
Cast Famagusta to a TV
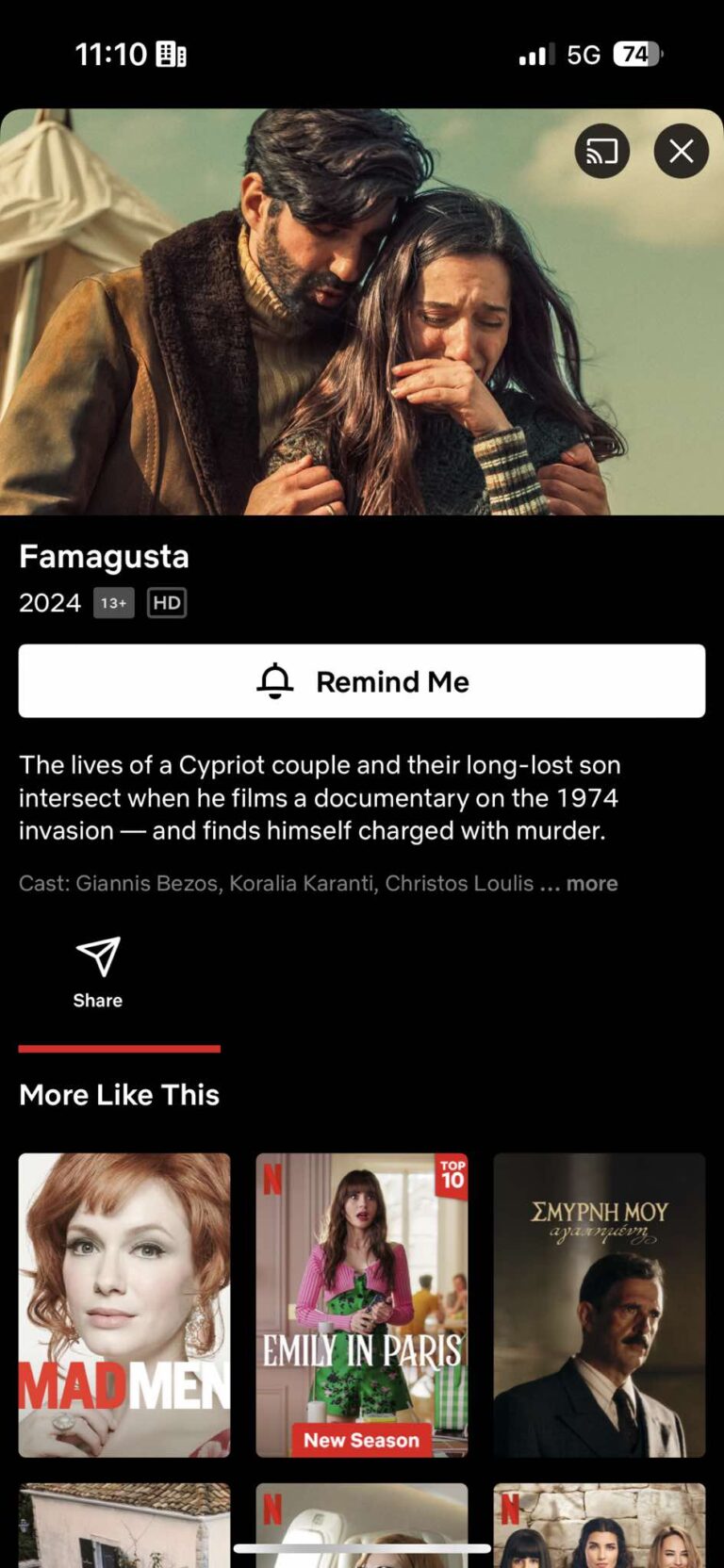tap(601, 151)
